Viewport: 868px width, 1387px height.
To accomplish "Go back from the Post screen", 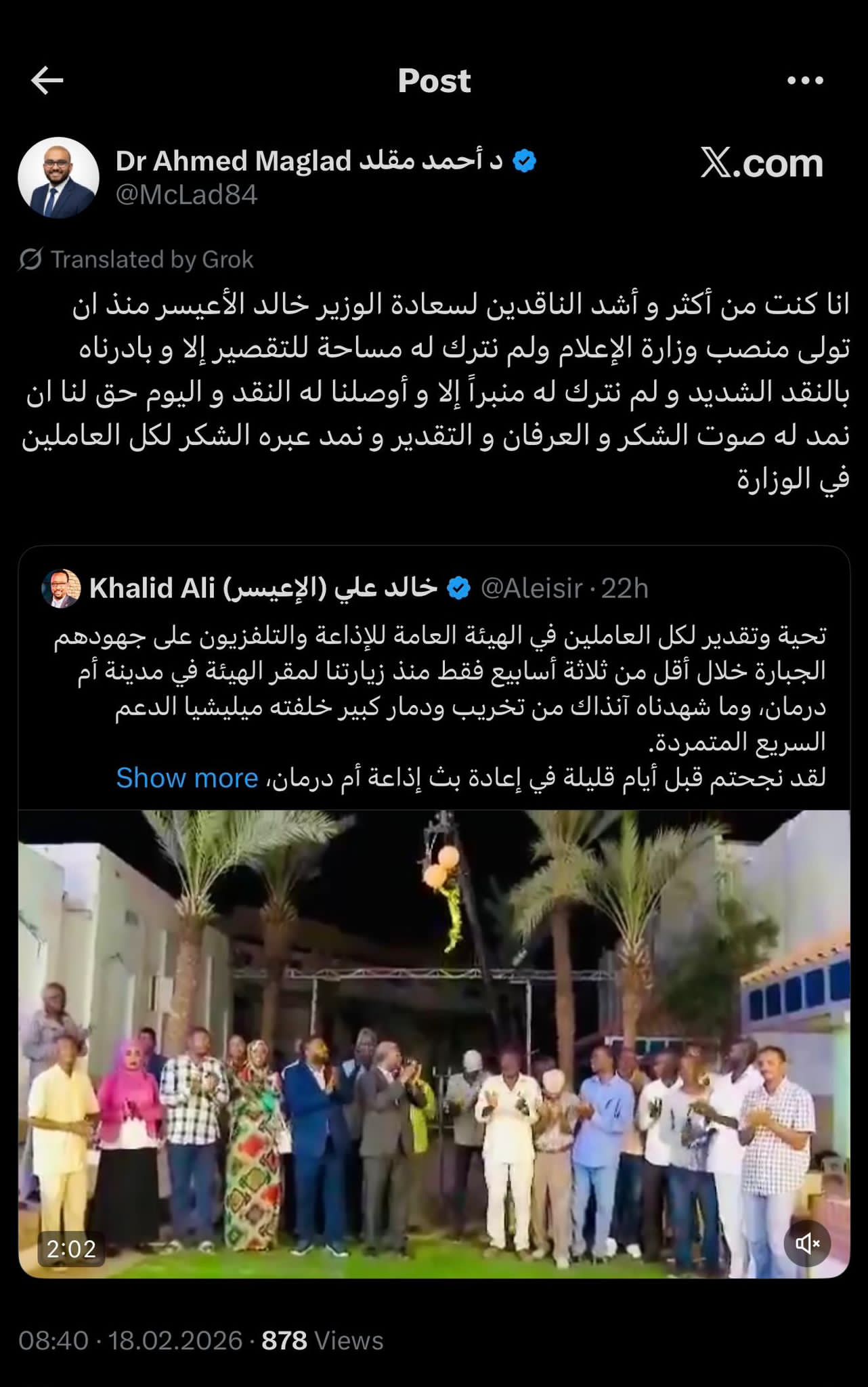I will click(x=47, y=81).
